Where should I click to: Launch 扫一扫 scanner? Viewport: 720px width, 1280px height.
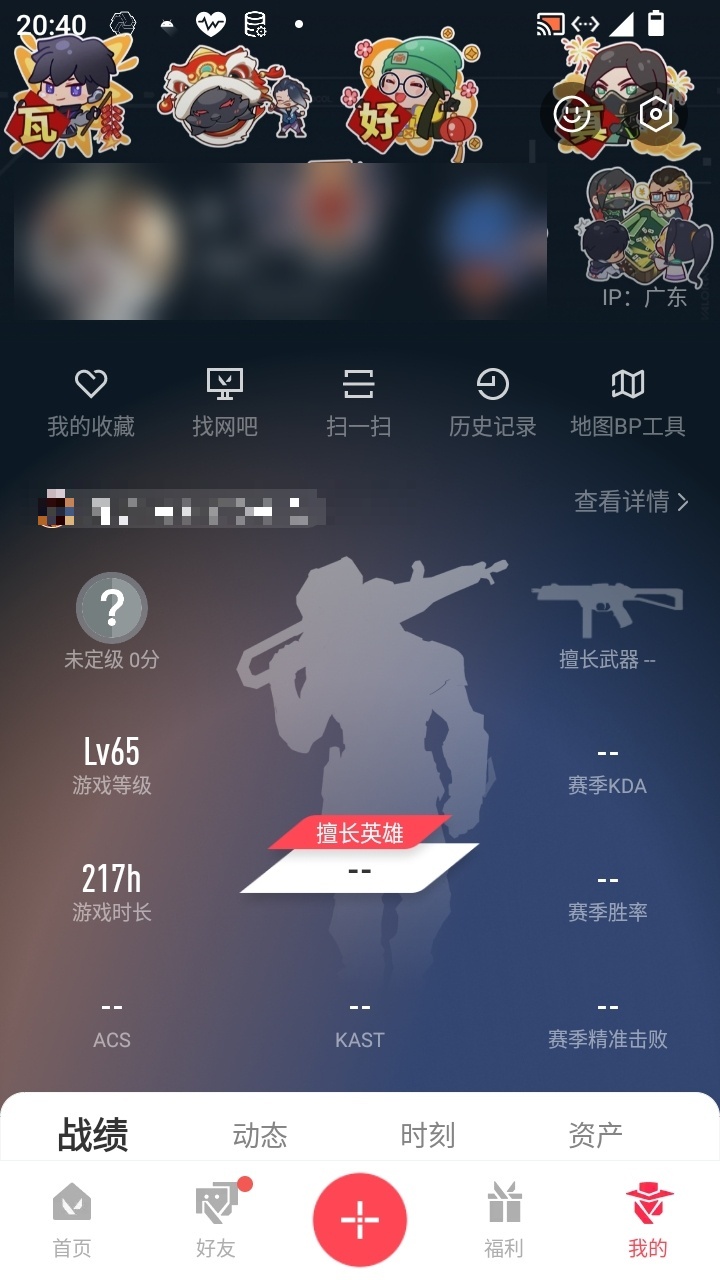[358, 402]
